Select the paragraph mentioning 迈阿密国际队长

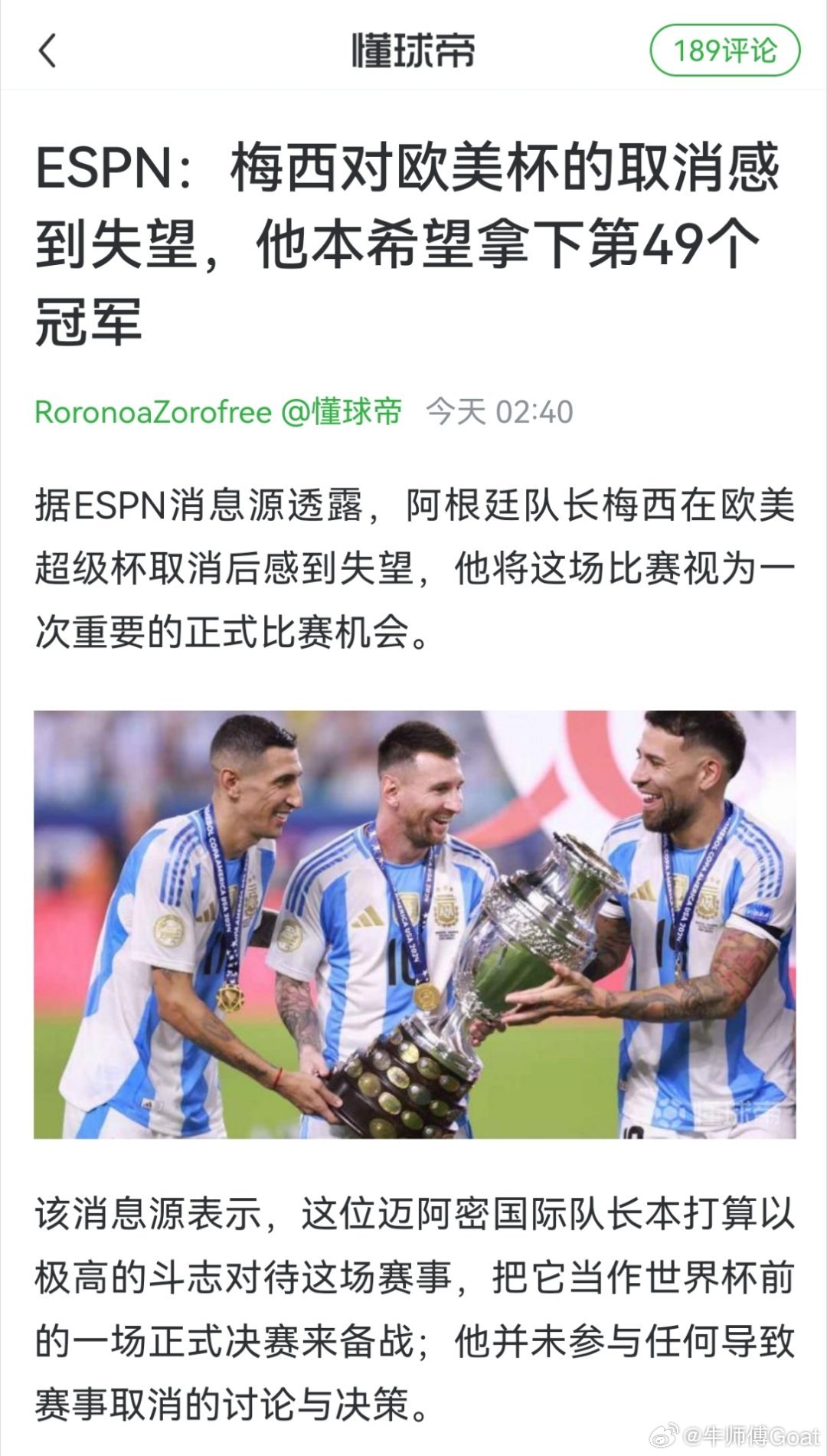click(x=413, y=1302)
